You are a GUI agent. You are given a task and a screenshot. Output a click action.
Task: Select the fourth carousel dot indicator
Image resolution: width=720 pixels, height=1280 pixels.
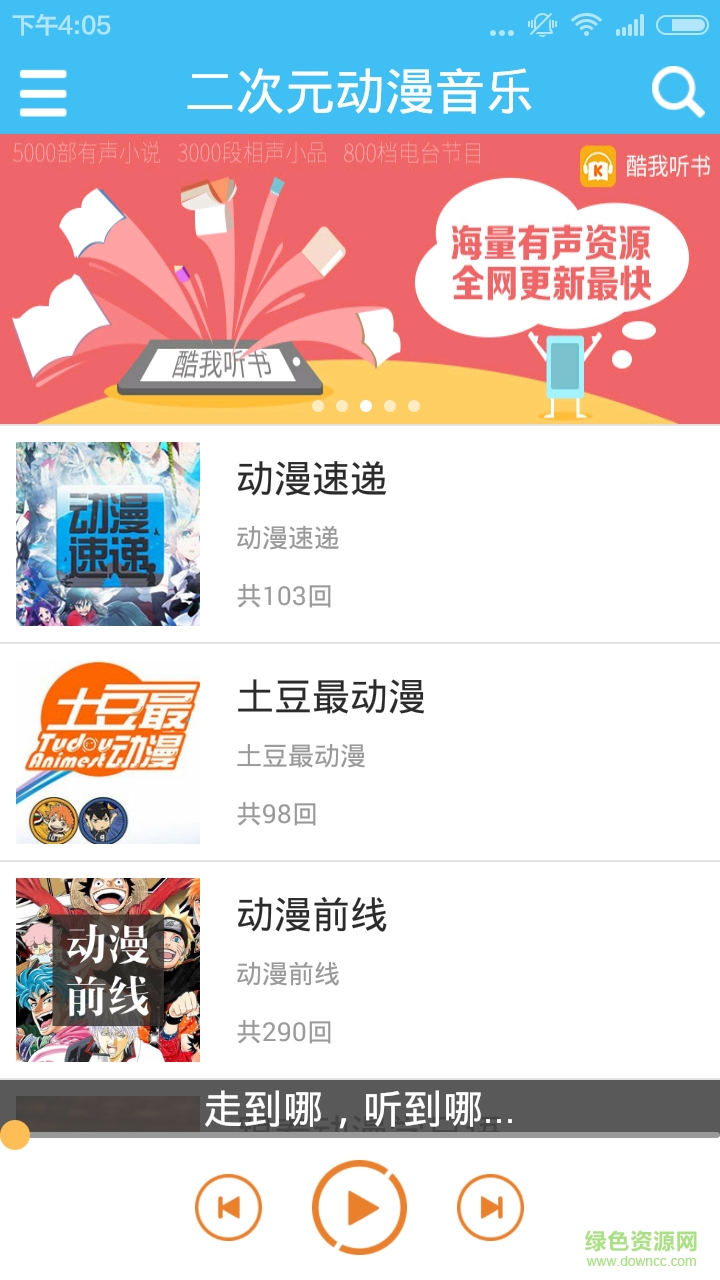(x=388, y=407)
